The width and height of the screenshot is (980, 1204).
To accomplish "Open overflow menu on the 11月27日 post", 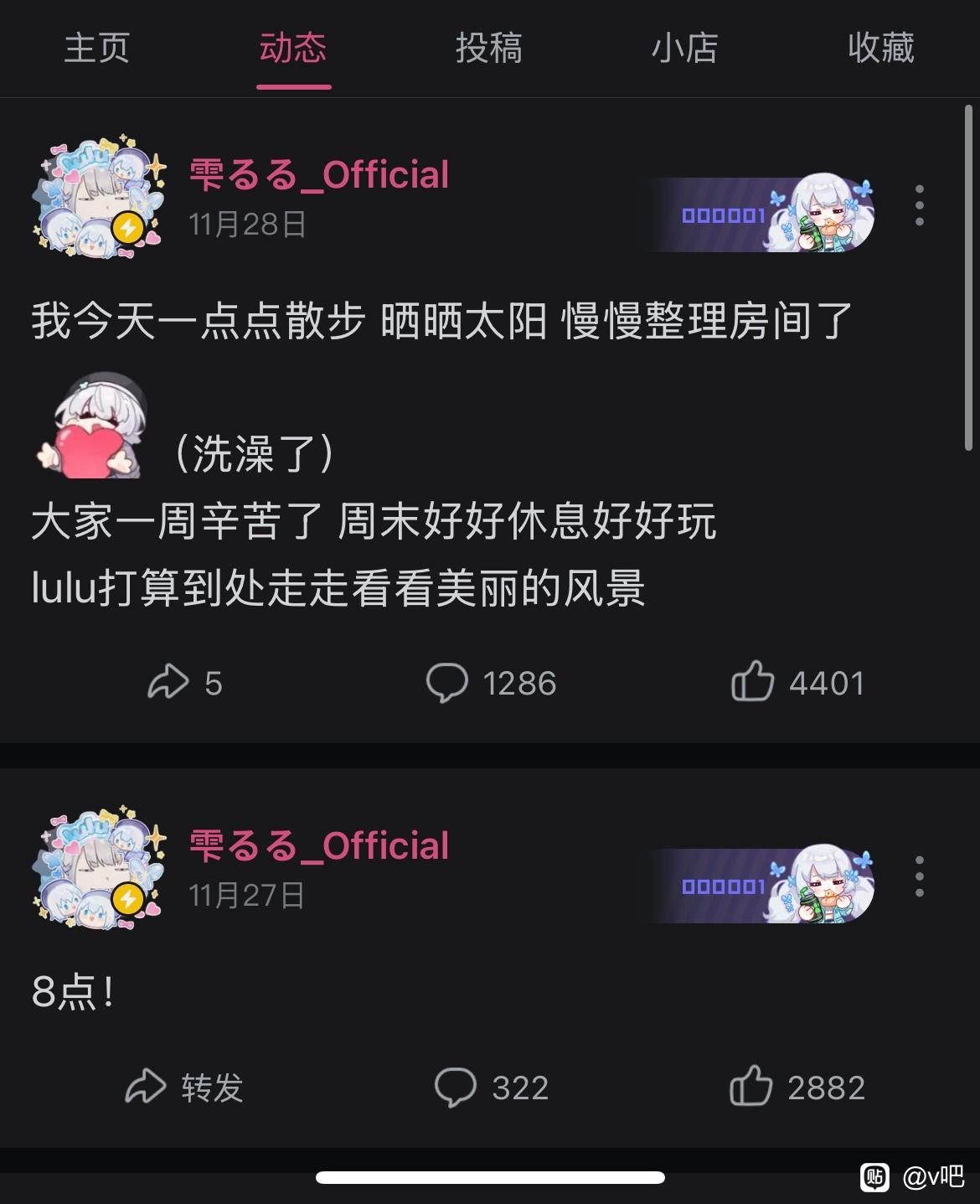I will click(x=919, y=876).
